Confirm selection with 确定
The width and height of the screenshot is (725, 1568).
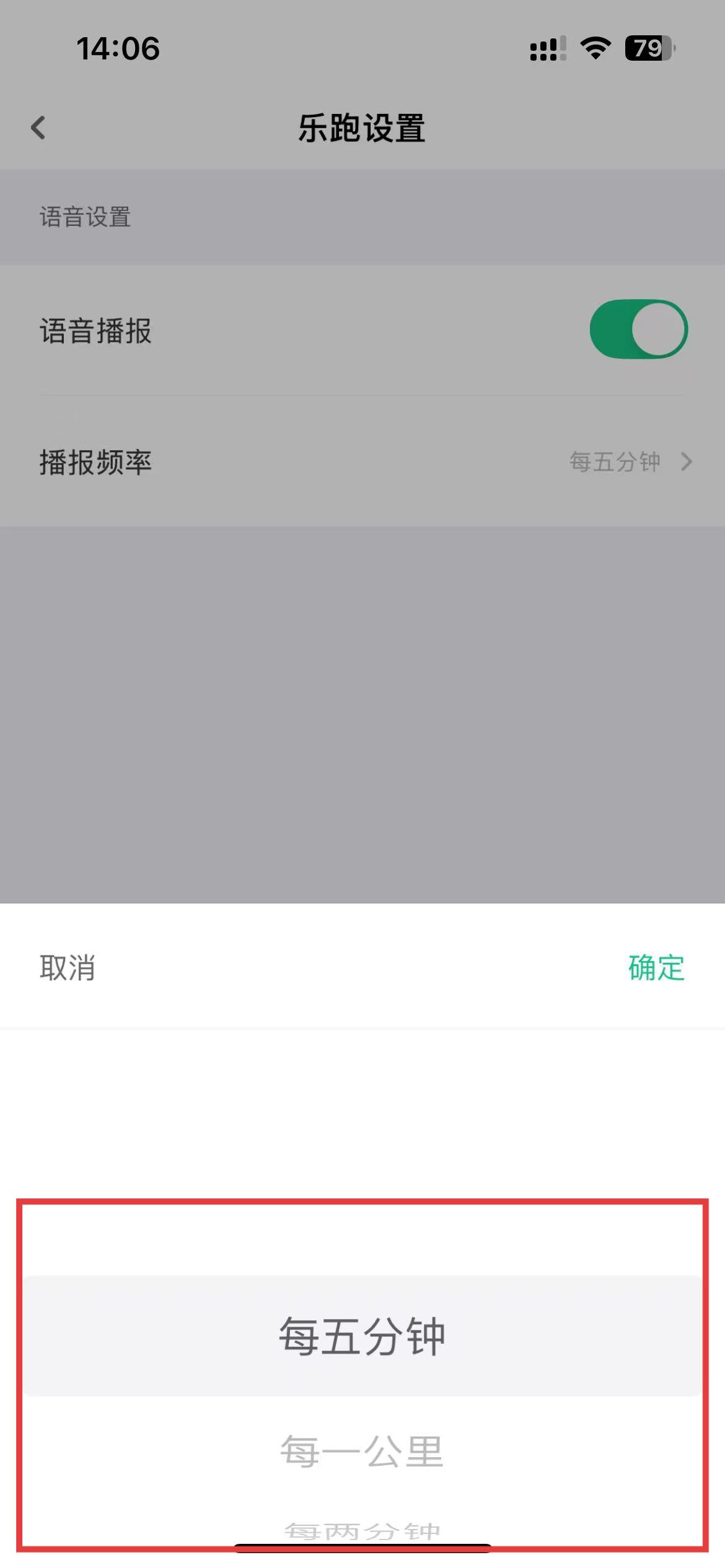pyautogui.click(x=656, y=967)
